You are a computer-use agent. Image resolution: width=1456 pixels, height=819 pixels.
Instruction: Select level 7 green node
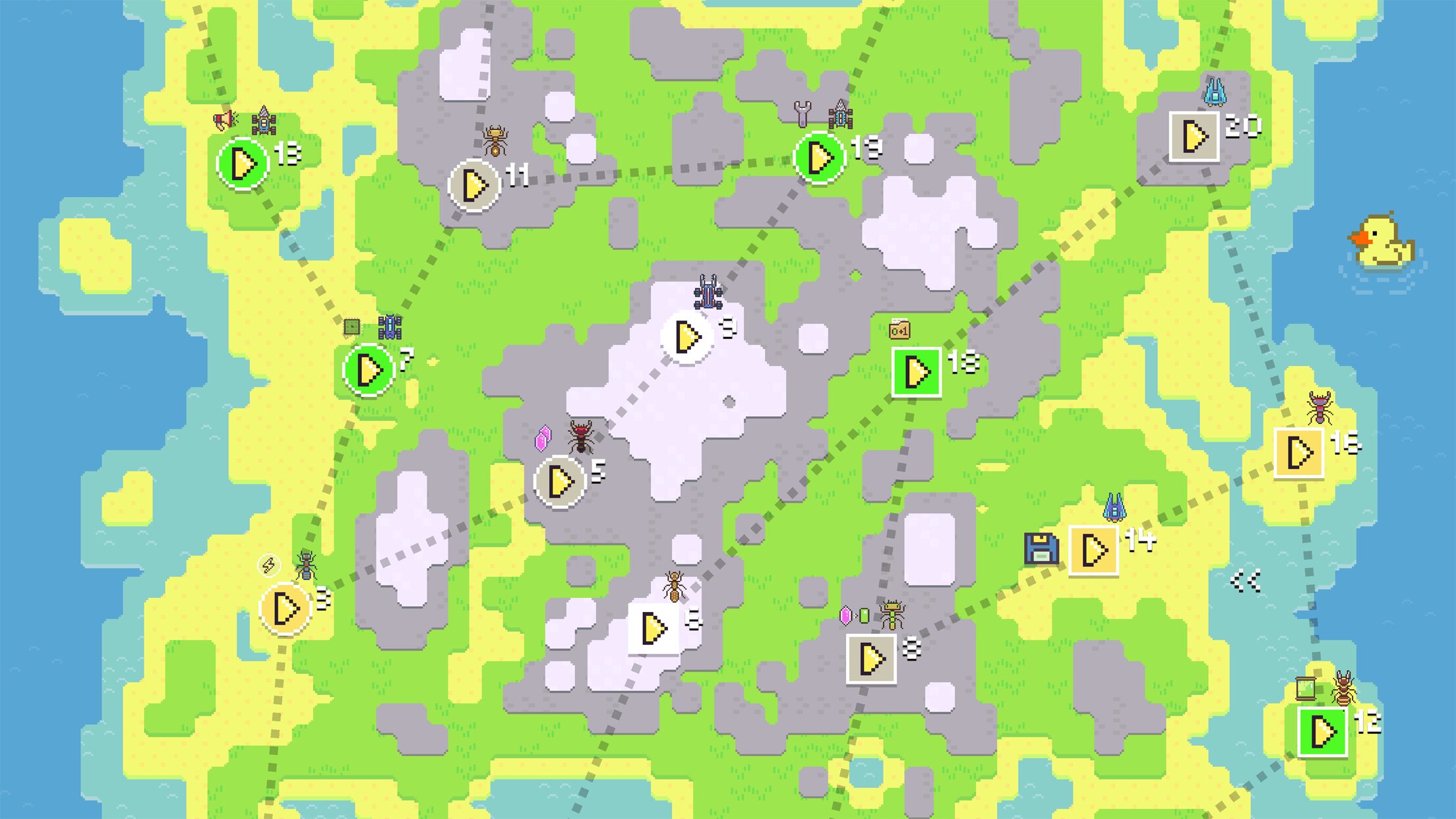click(369, 370)
